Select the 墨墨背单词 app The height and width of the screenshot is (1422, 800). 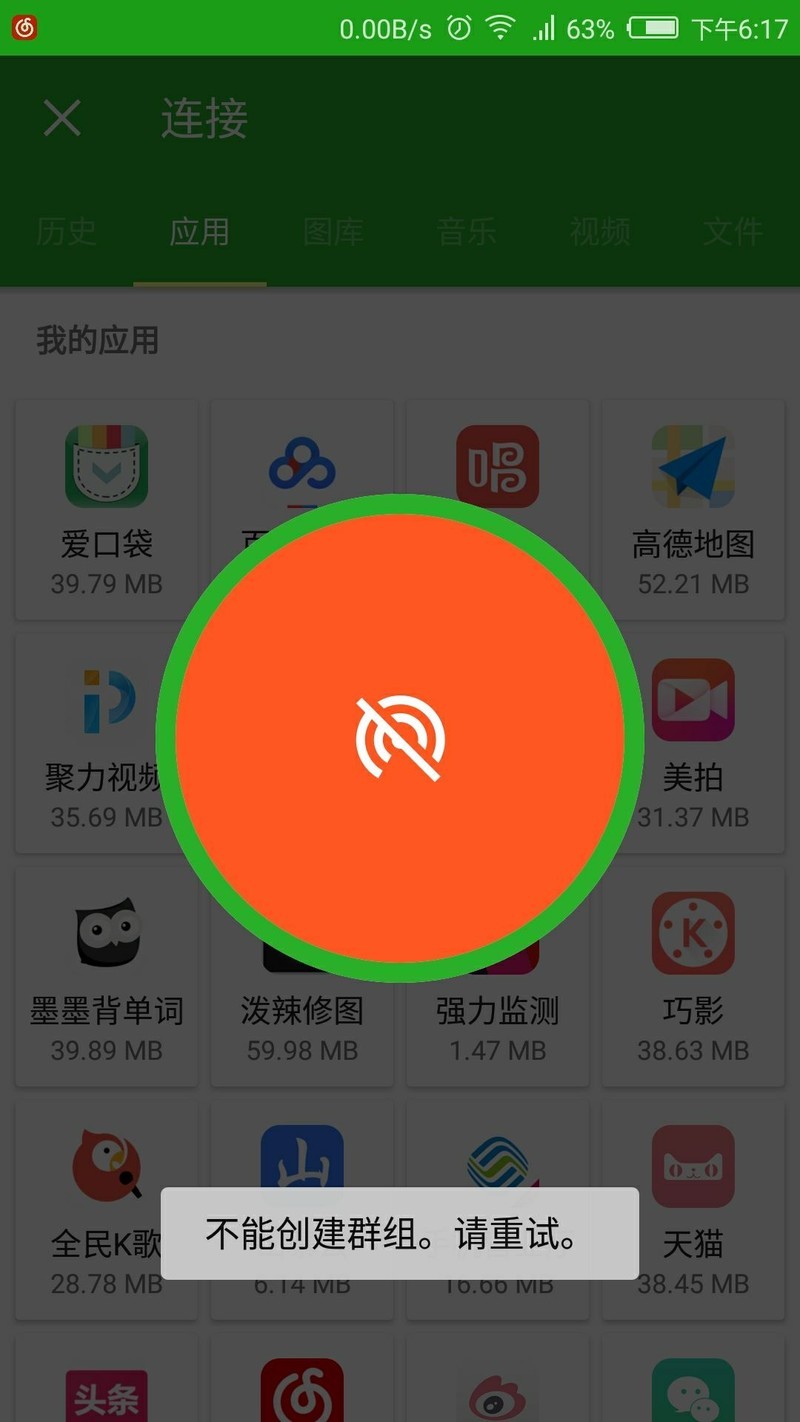click(106, 975)
